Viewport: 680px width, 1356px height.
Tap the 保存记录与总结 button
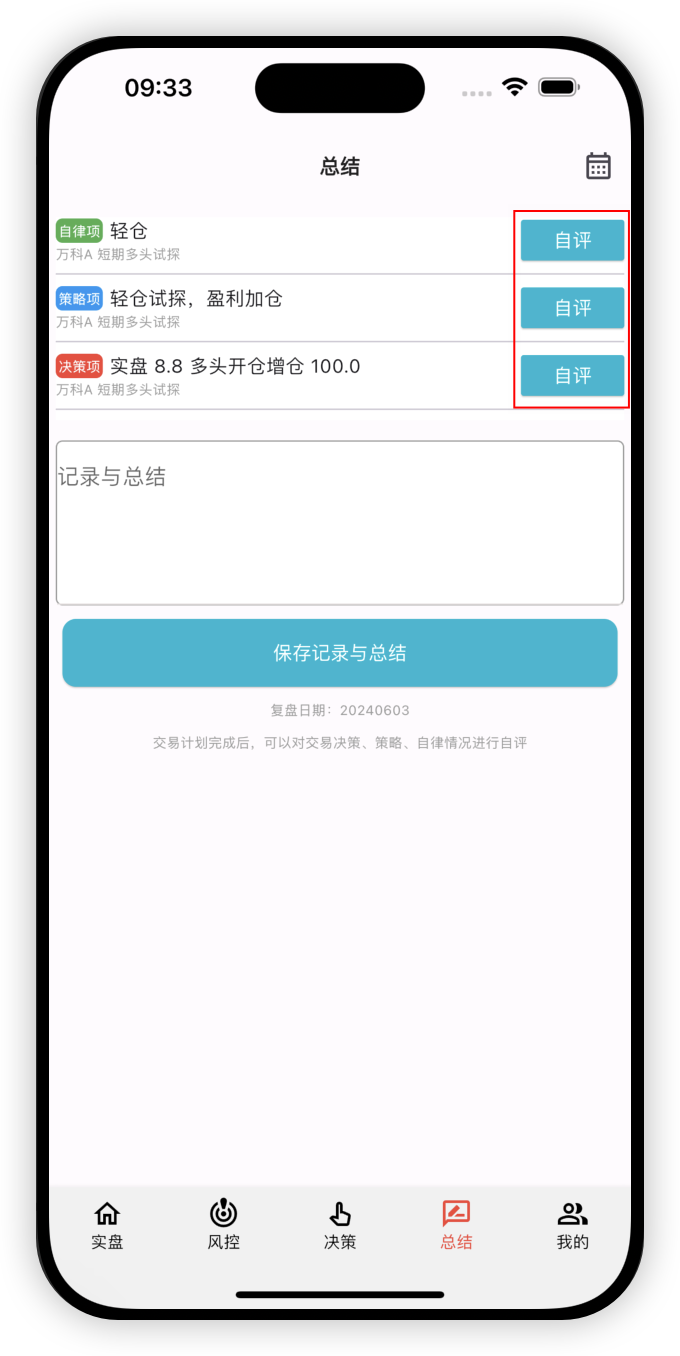(x=340, y=653)
